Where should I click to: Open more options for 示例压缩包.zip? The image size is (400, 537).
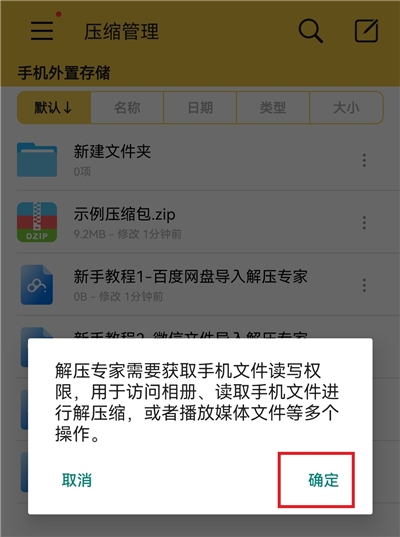(x=364, y=223)
